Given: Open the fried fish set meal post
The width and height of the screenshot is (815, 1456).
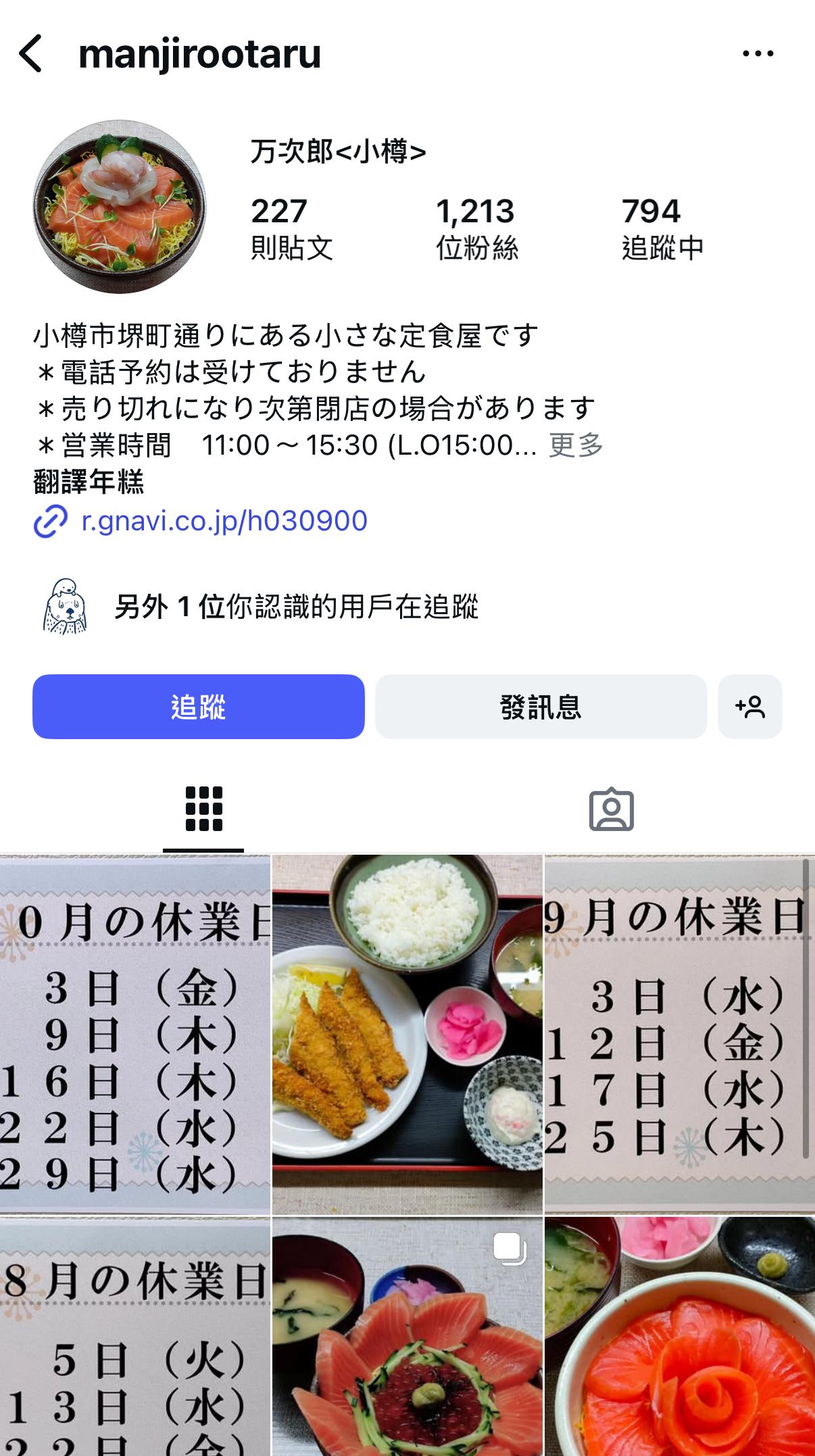Looking at the screenshot, I should coord(407,1034).
